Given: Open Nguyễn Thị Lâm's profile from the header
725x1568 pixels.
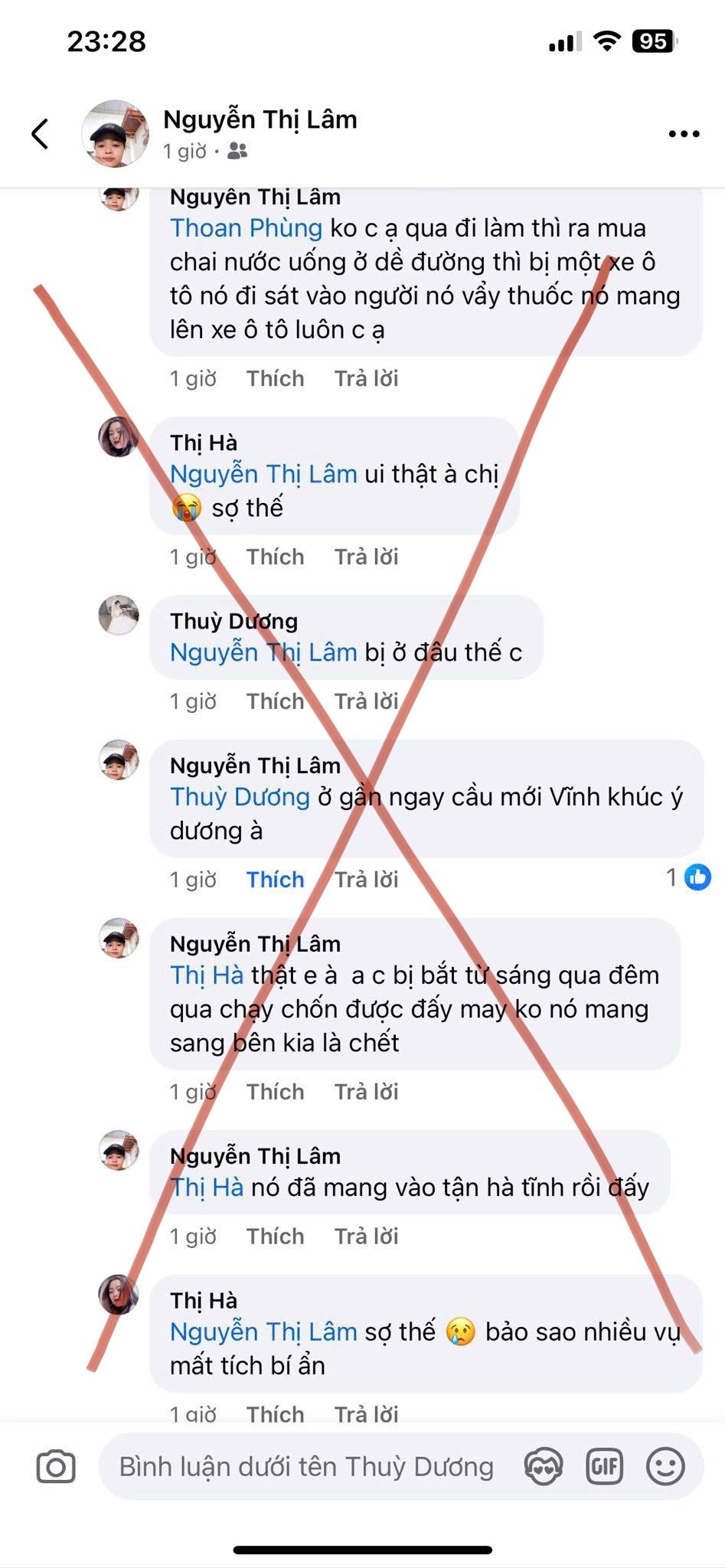Looking at the screenshot, I should pos(260,119).
